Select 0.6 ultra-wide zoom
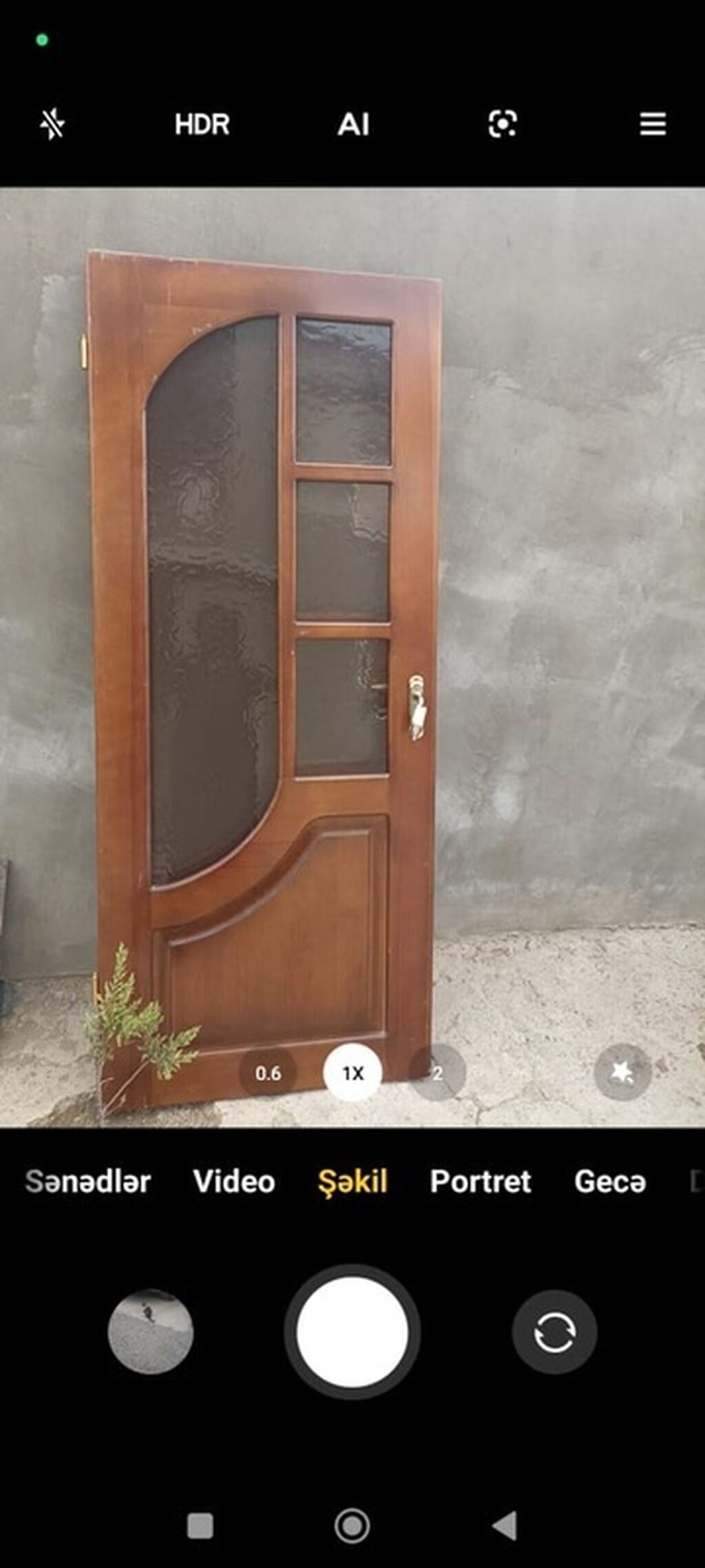Viewport: 705px width, 1568px height. tap(268, 1073)
